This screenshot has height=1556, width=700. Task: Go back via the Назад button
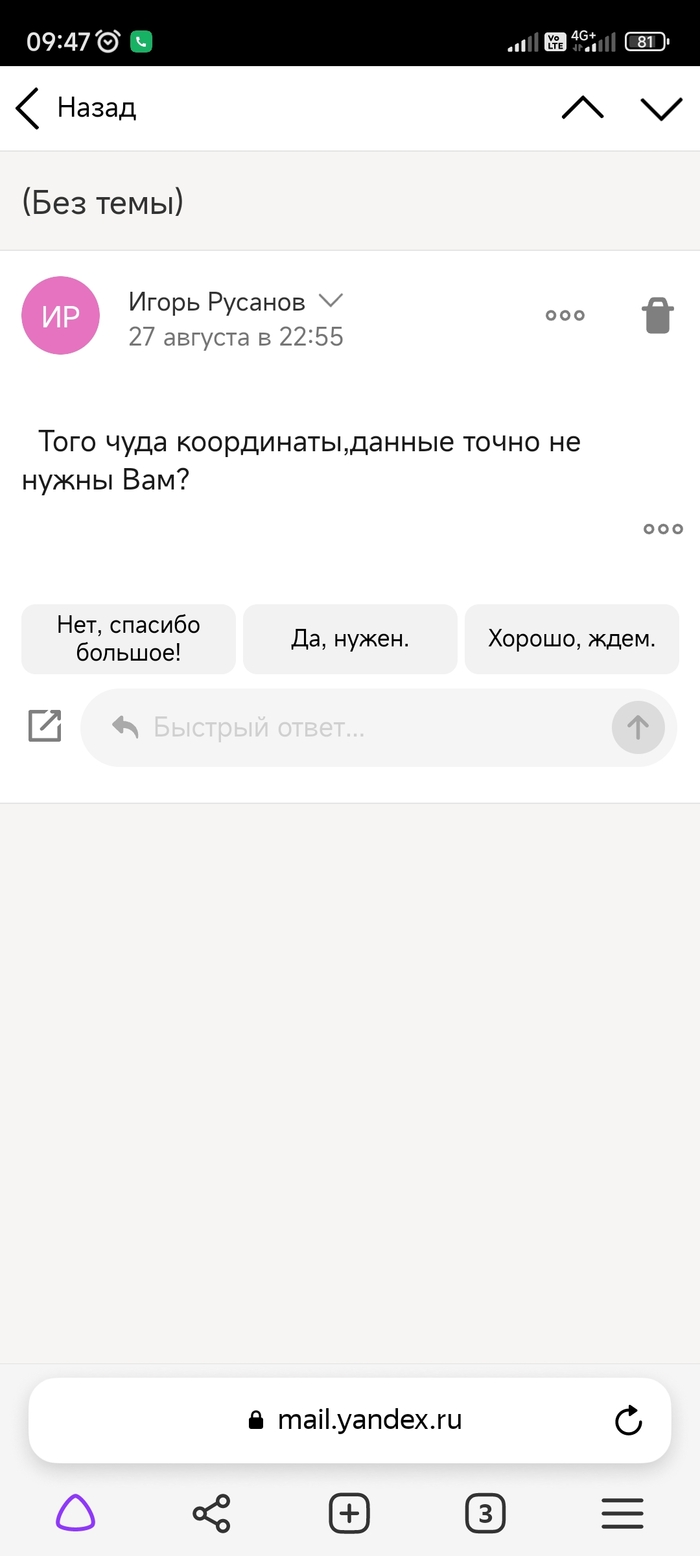(x=76, y=108)
